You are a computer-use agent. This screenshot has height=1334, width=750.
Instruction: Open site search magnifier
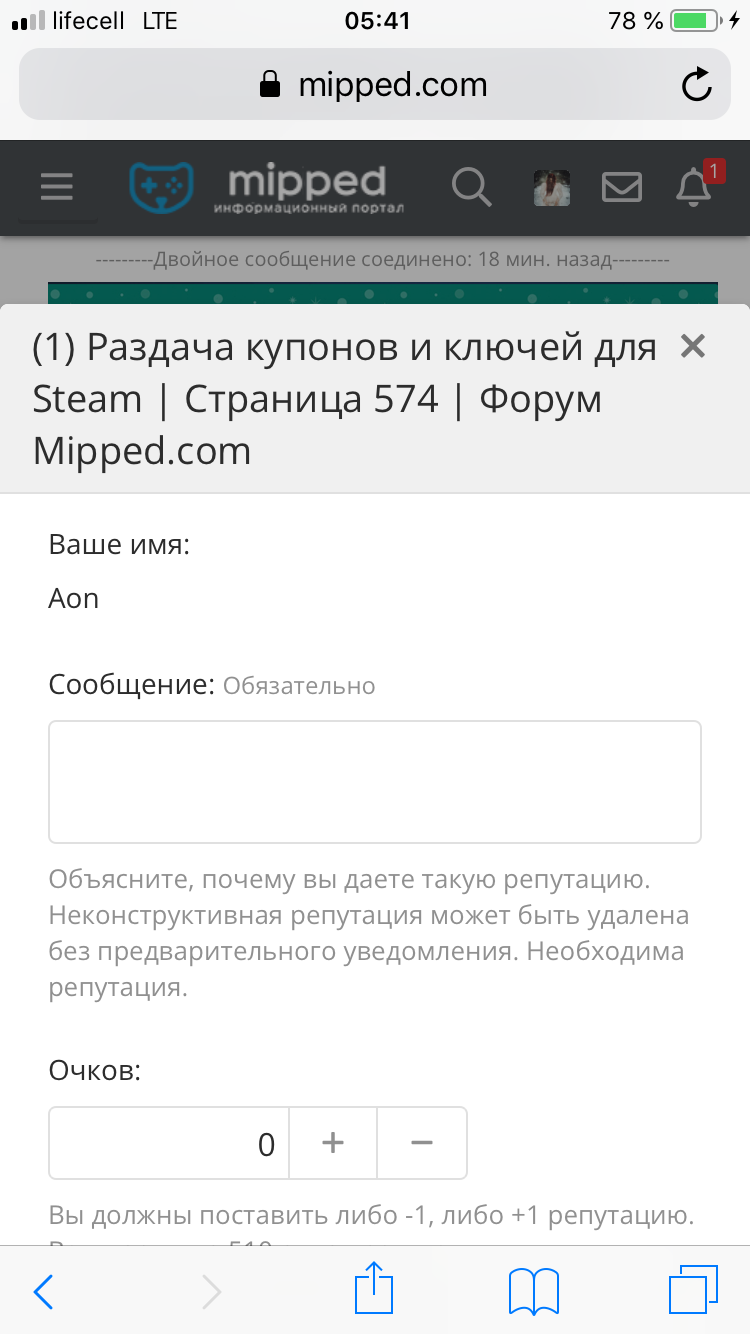[471, 187]
